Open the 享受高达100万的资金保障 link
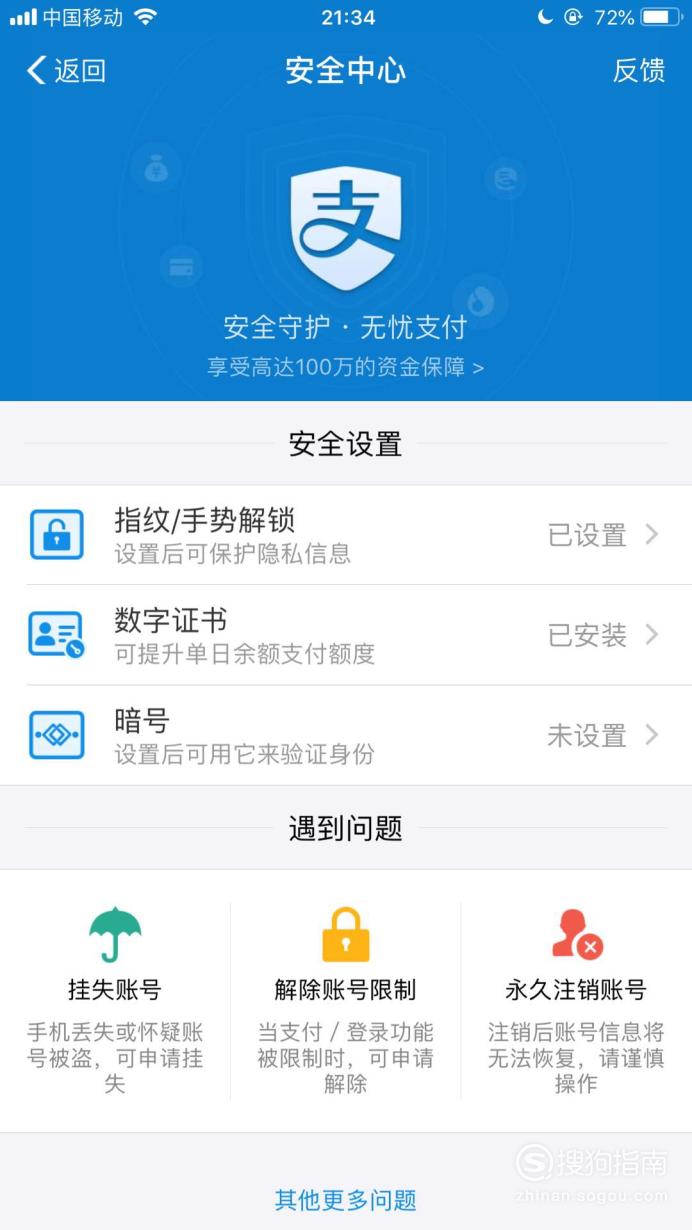692x1230 pixels. pyautogui.click(x=345, y=368)
